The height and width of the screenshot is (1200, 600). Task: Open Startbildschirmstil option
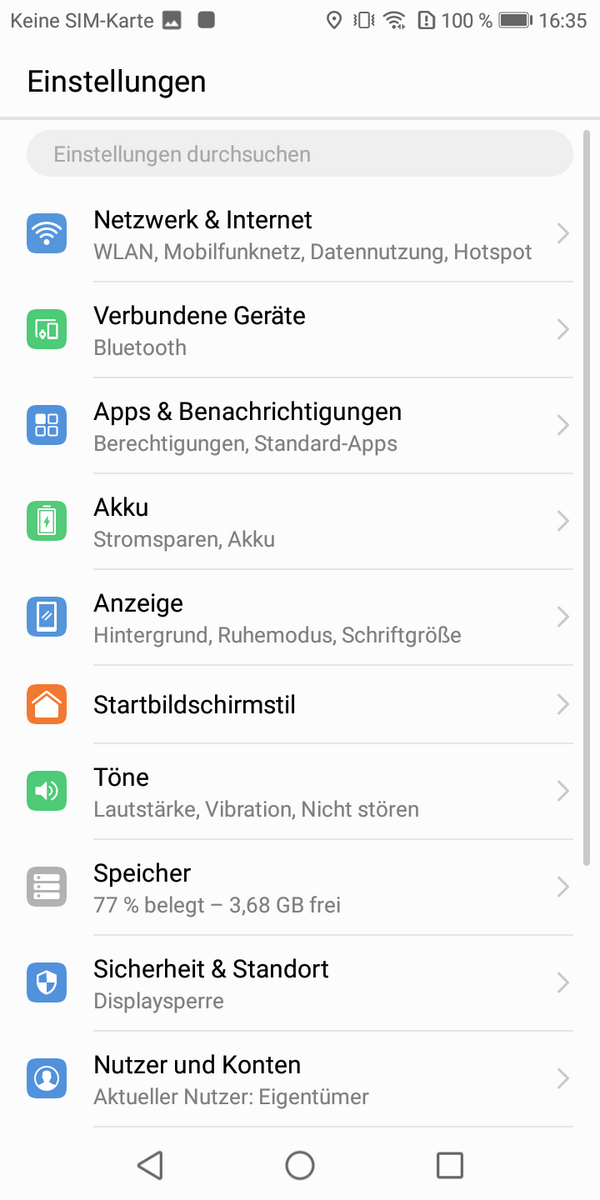click(299, 705)
